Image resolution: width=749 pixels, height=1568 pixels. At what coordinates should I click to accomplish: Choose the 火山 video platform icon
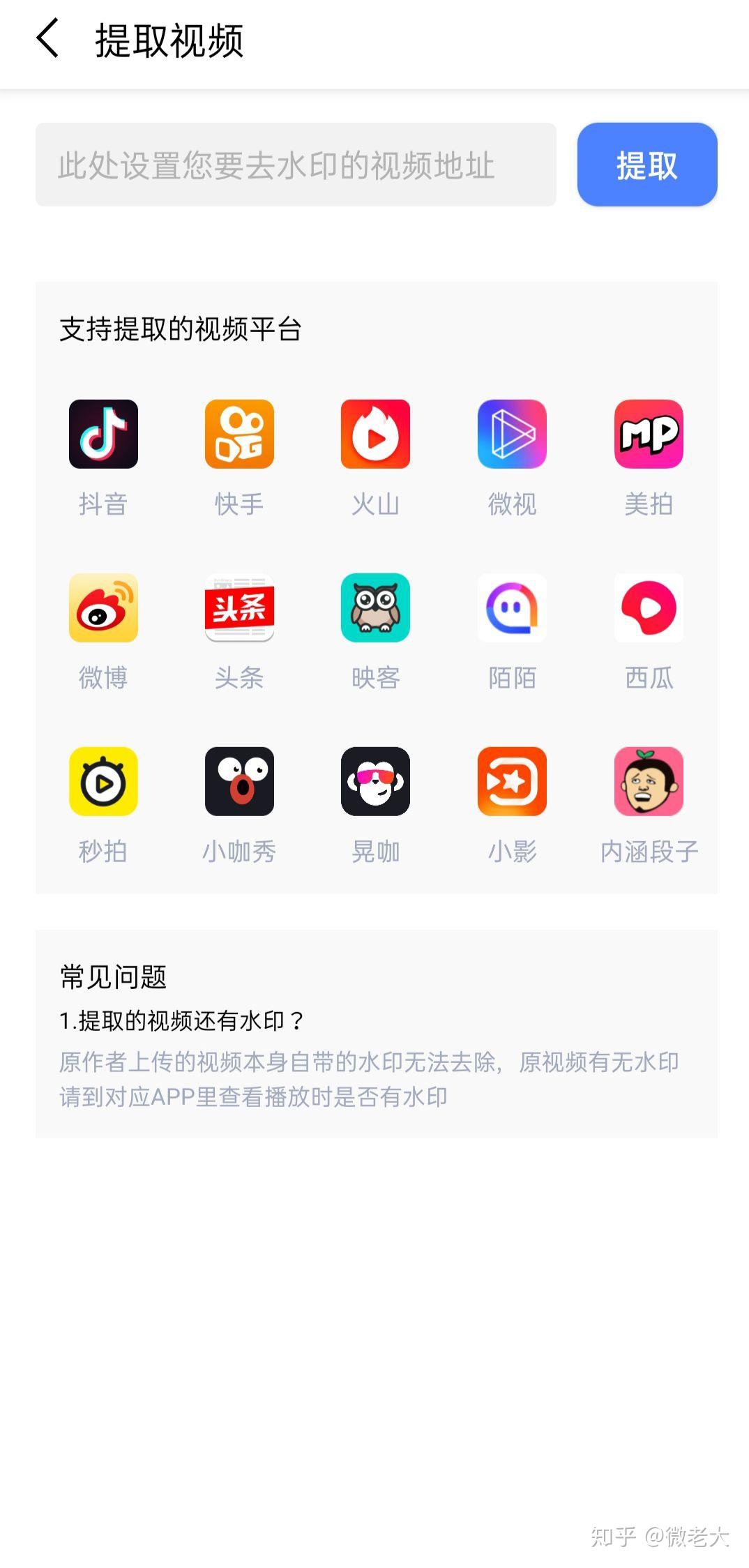(x=375, y=434)
